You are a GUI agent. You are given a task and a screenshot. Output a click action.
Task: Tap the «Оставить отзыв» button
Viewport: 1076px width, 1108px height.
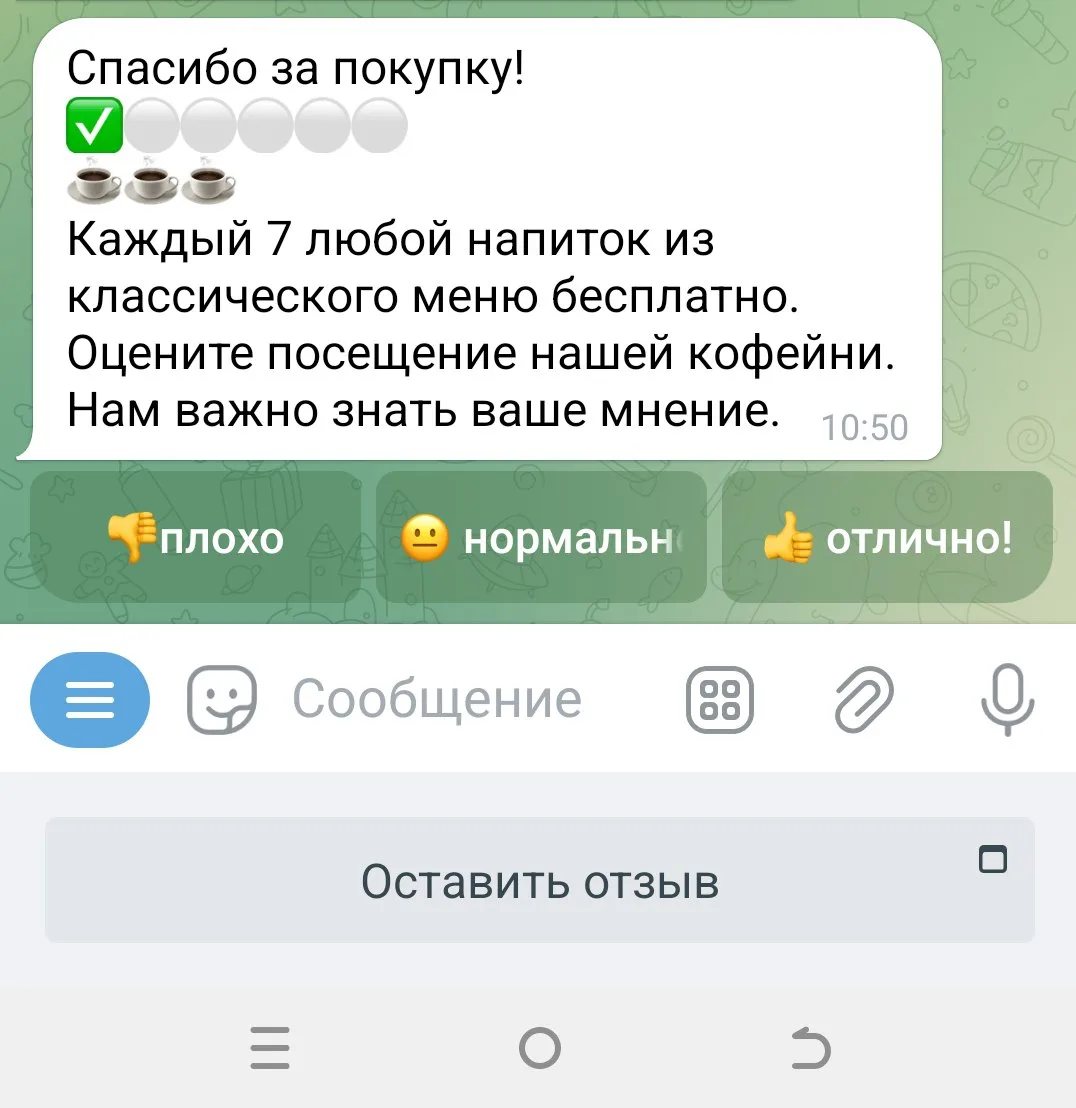pos(539,881)
